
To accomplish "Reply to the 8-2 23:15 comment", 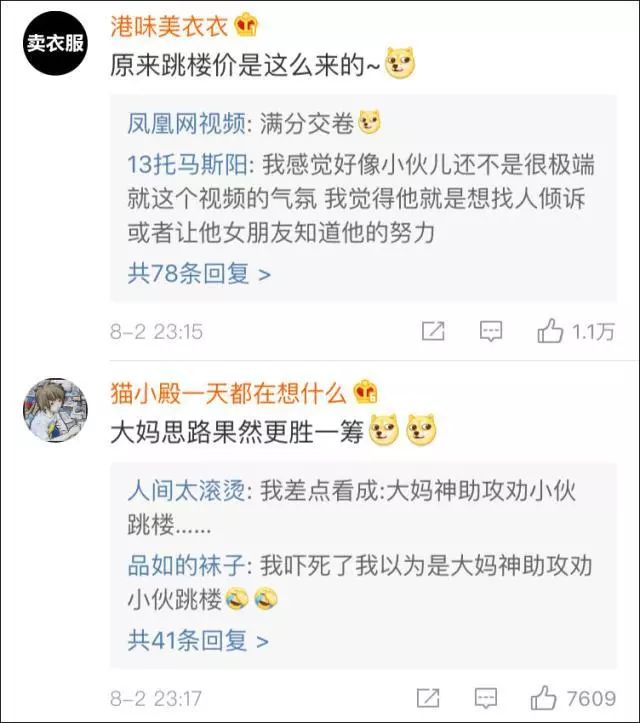I will tap(490, 331).
